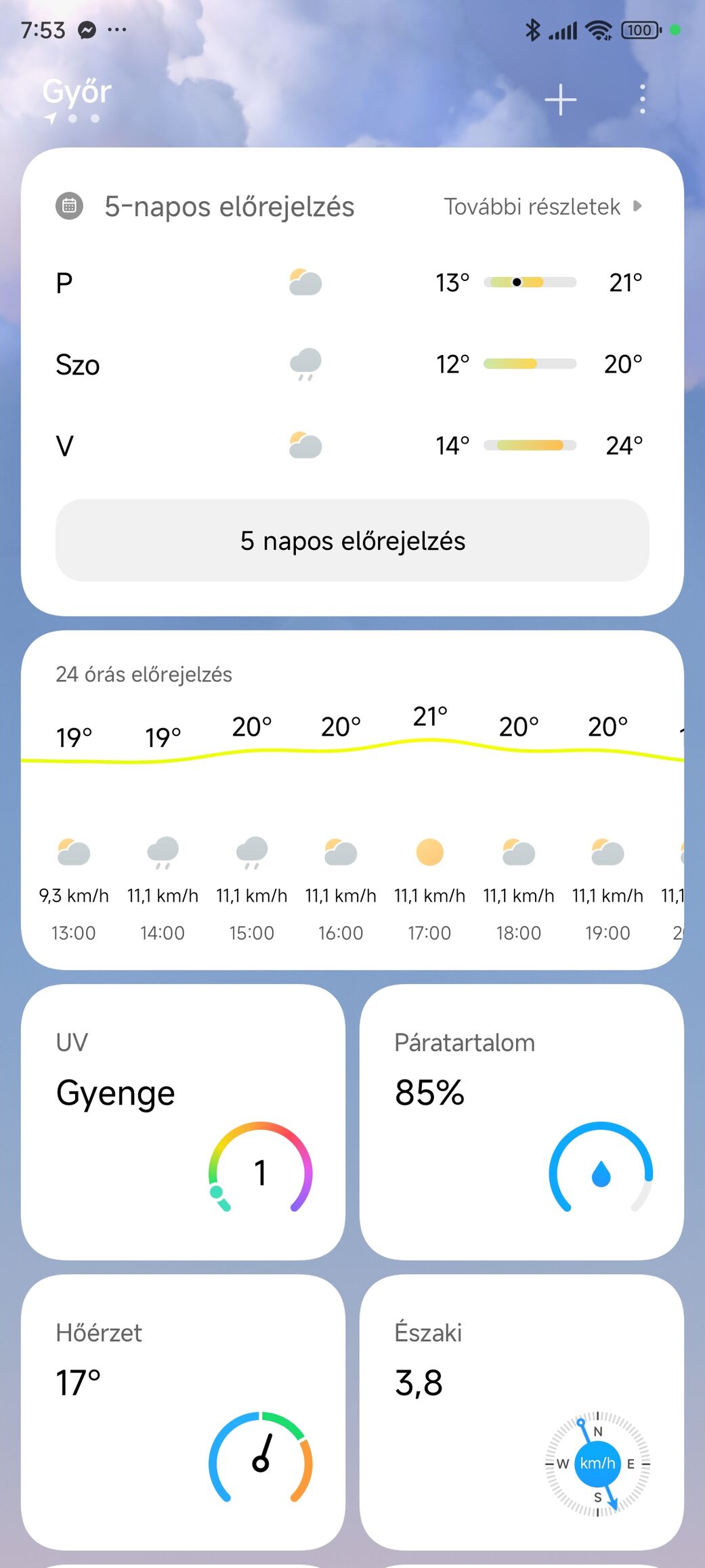Image resolution: width=705 pixels, height=1568 pixels.
Task: Open the Északi wind card
Action: tap(521, 1412)
